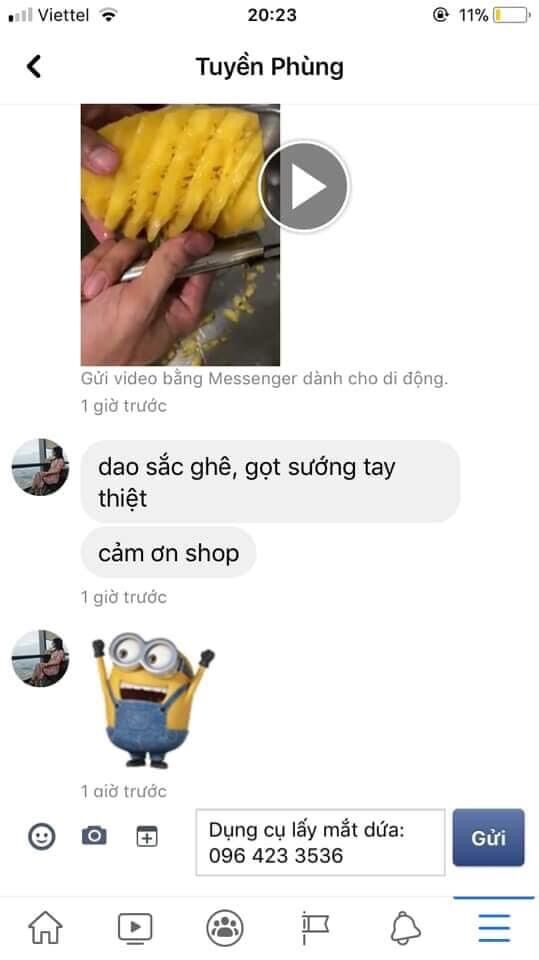Screen dimensions: 539x960
Task: Open the camera to attach a photo
Action: coord(94,836)
